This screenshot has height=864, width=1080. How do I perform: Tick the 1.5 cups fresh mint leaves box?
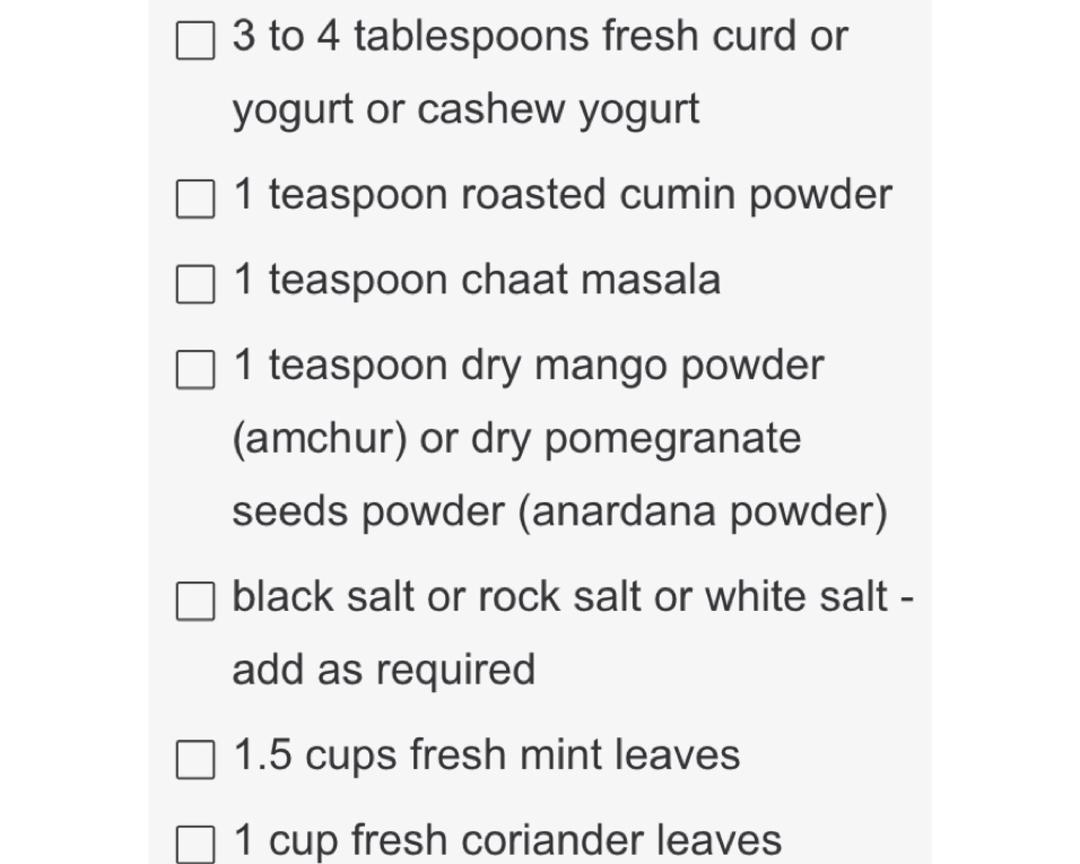pyautogui.click(x=195, y=759)
